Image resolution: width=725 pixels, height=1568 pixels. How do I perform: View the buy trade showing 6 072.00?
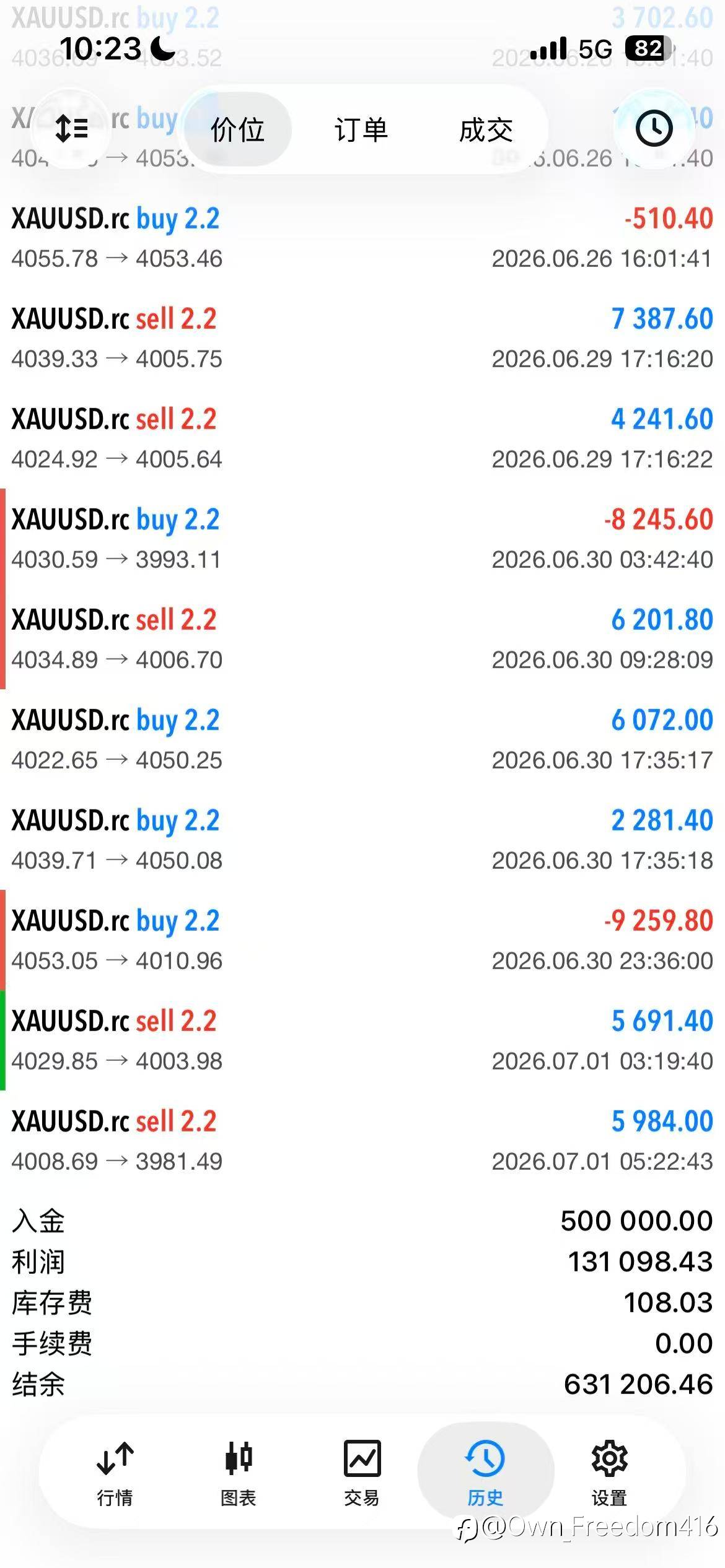tap(362, 740)
